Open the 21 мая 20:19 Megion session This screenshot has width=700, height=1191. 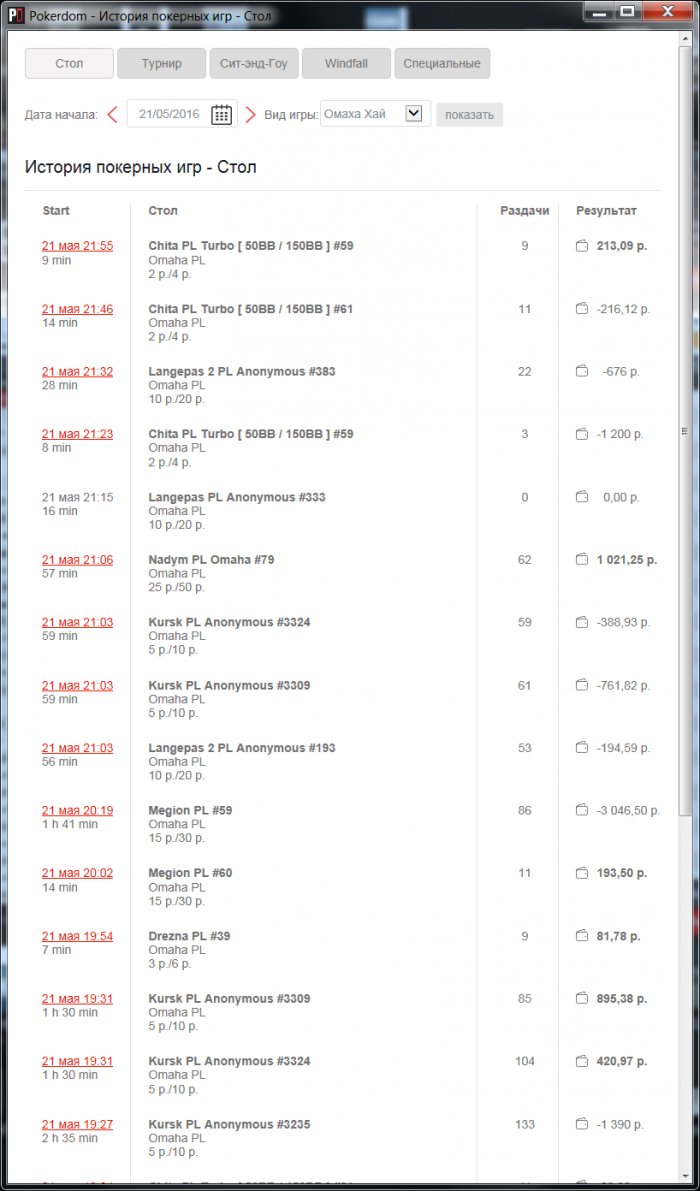pyautogui.click(x=77, y=811)
